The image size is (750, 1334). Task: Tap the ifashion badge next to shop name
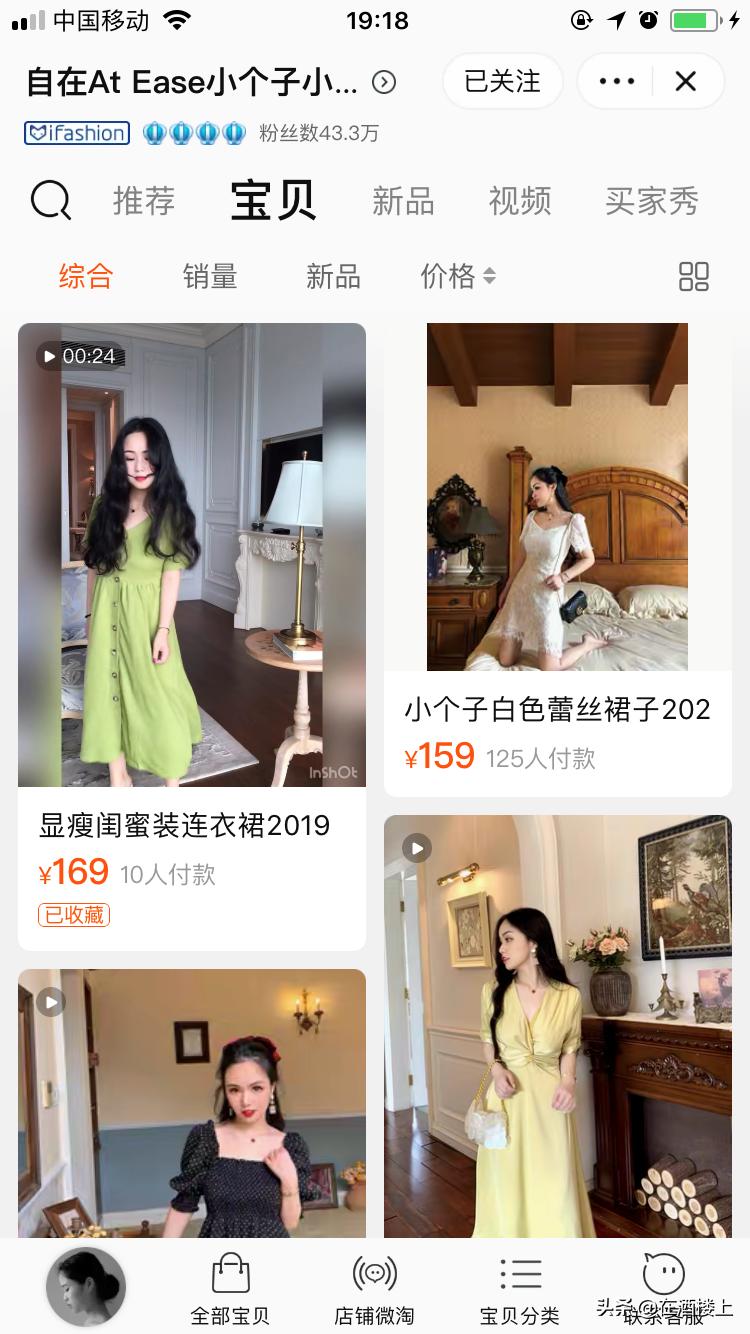pyautogui.click(x=76, y=133)
